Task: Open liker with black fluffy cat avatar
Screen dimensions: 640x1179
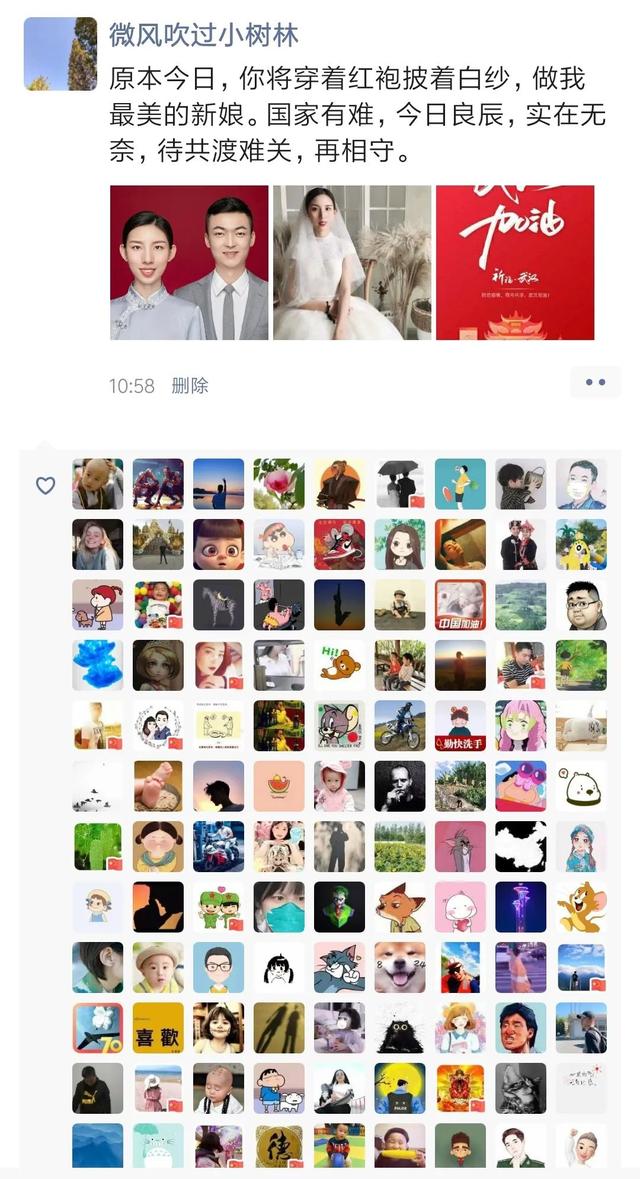Action: (400, 1027)
